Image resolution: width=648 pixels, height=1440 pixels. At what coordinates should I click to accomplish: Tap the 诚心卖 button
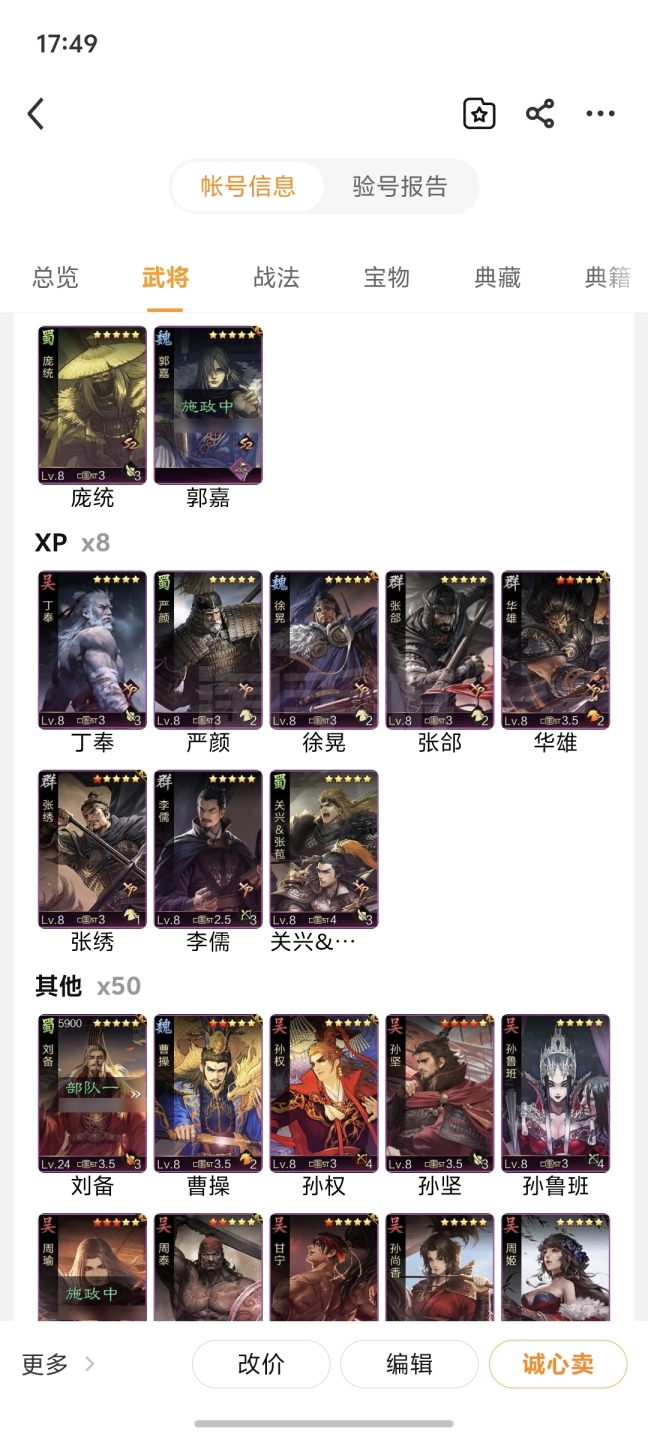(x=557, y=1364)
